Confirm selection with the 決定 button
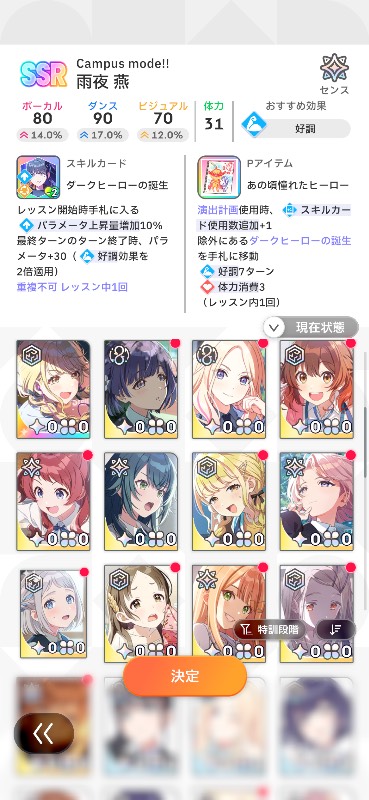 click(185, 676)
